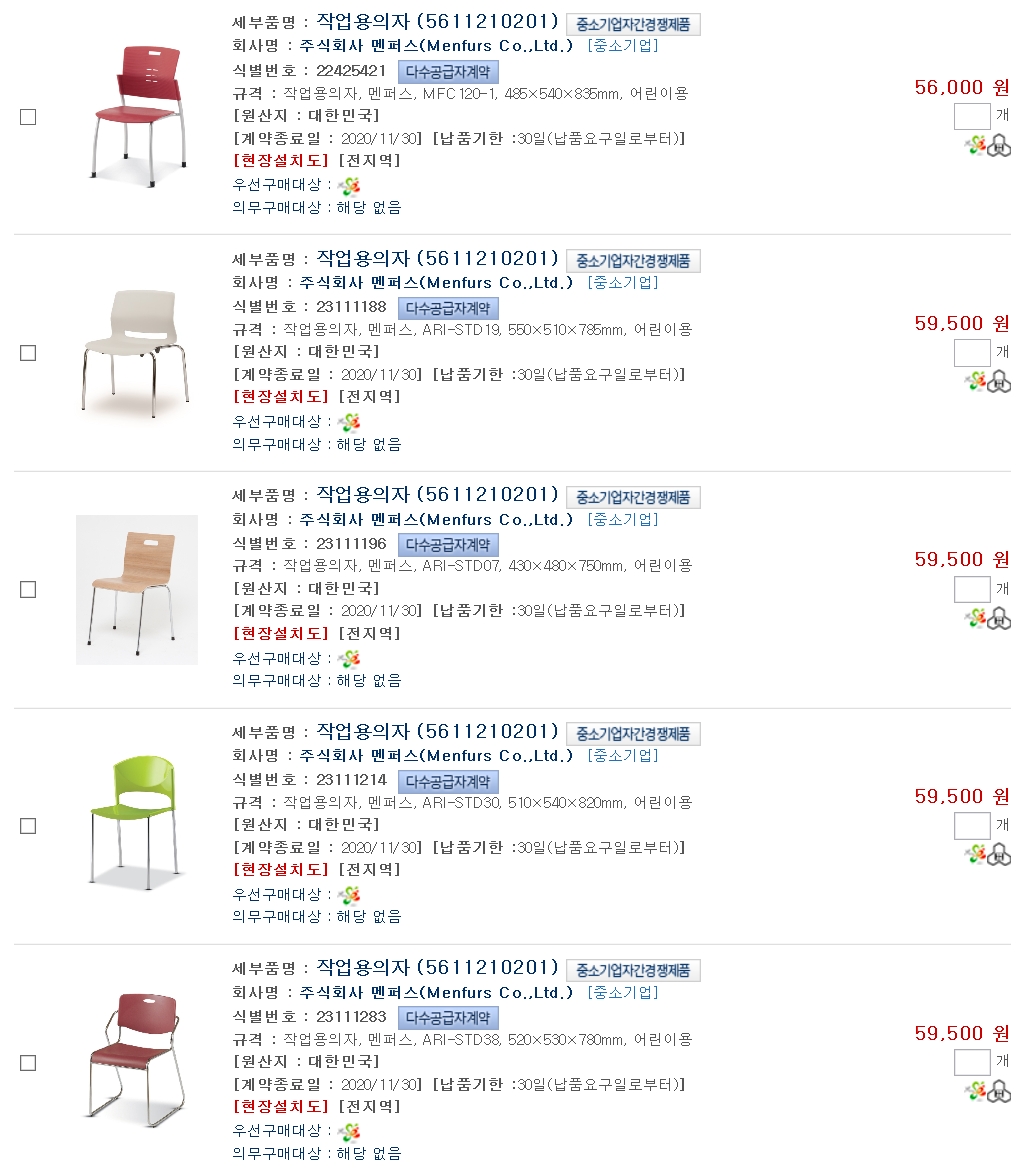This screenshot has width=1023, height=1171.
Task: Tap the quantity field for the 56,000 원 chair
Action: [971, 116]
